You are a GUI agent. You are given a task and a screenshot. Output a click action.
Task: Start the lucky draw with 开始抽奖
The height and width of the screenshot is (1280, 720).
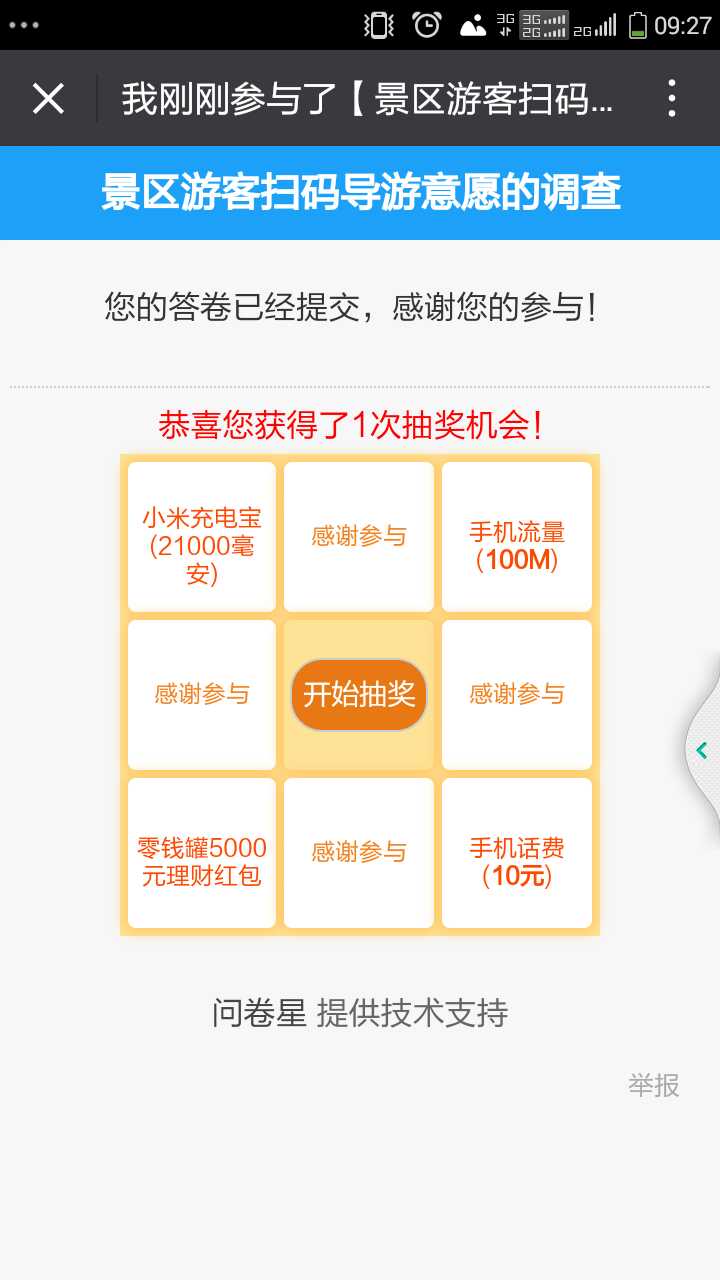[x=359, y=694]
